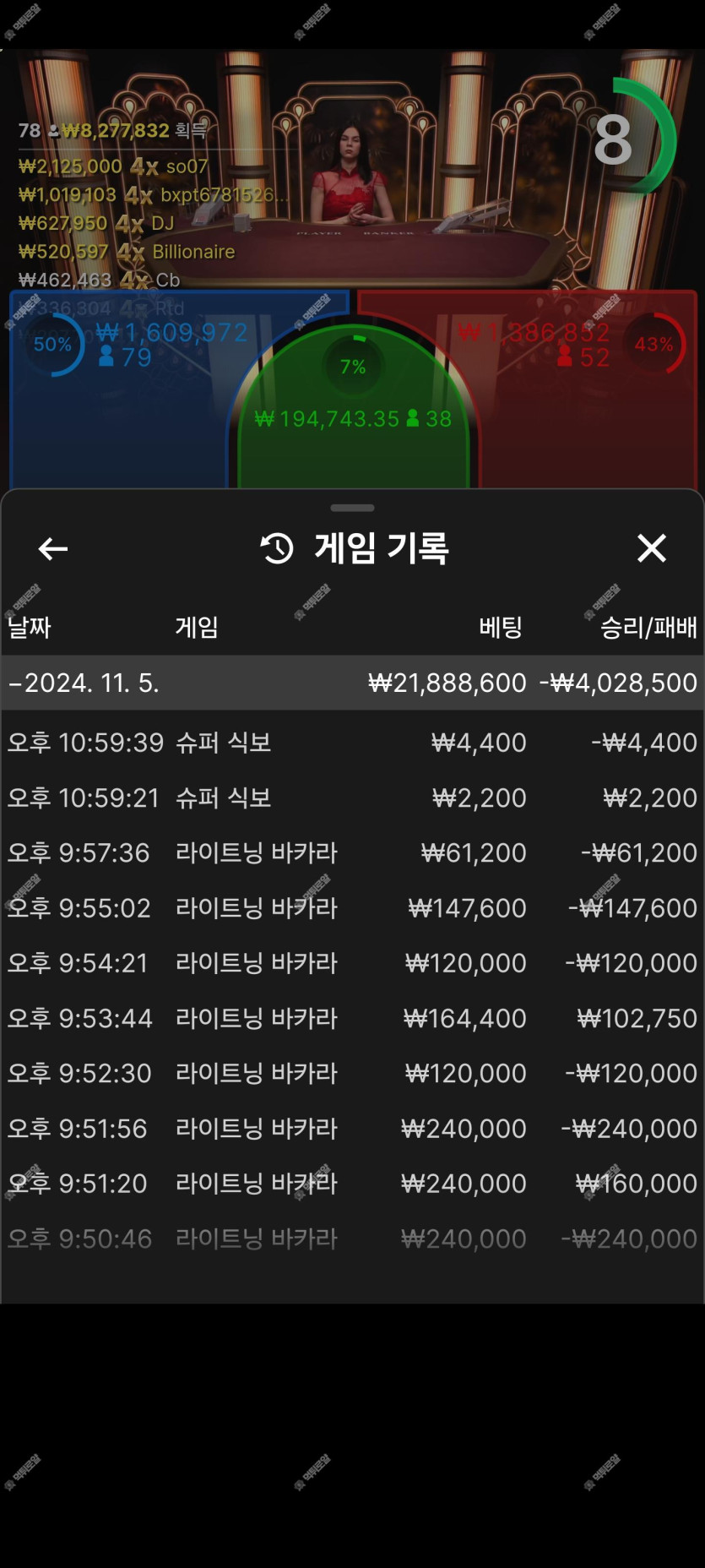Tap the 오후 9:50:46 라이트닝 바카라 row

(x=352, y=1239)
